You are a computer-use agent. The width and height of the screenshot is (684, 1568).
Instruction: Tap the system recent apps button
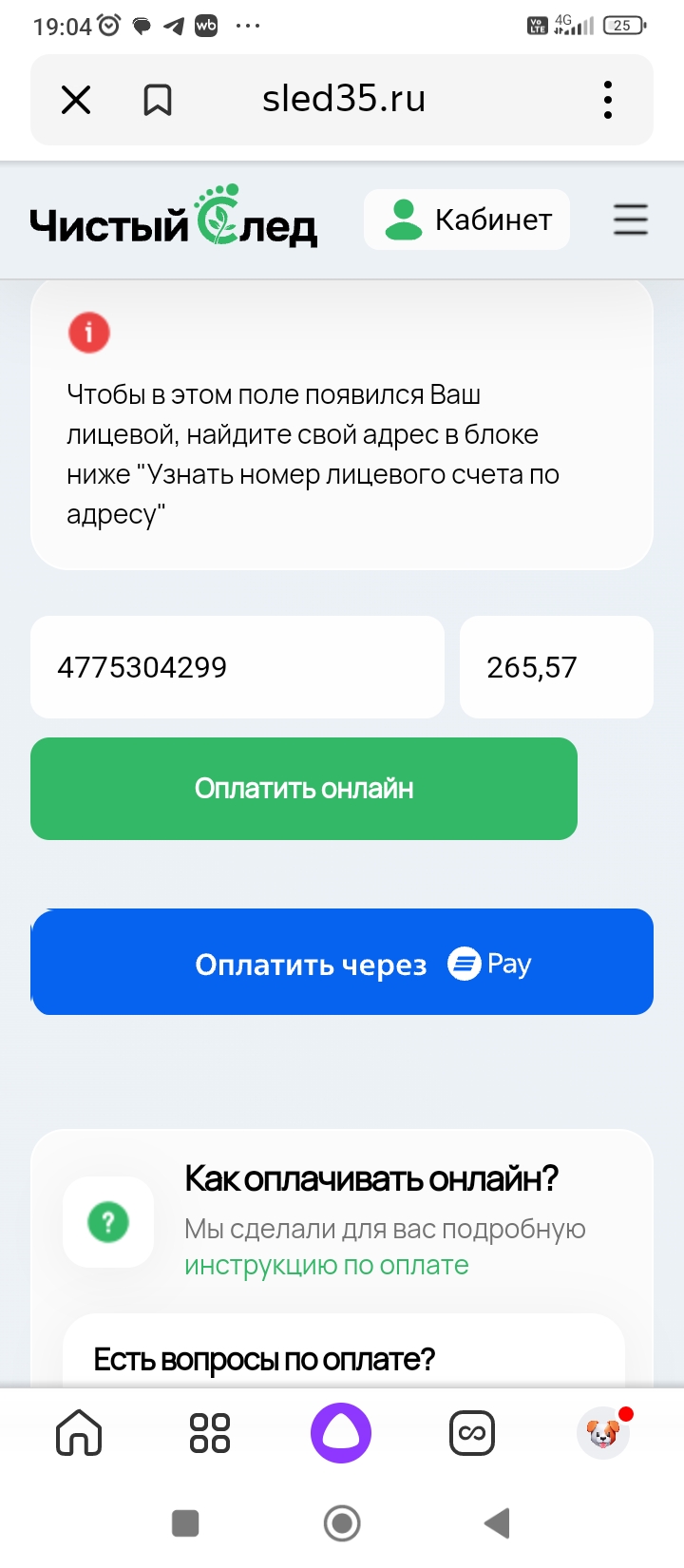185,1523
